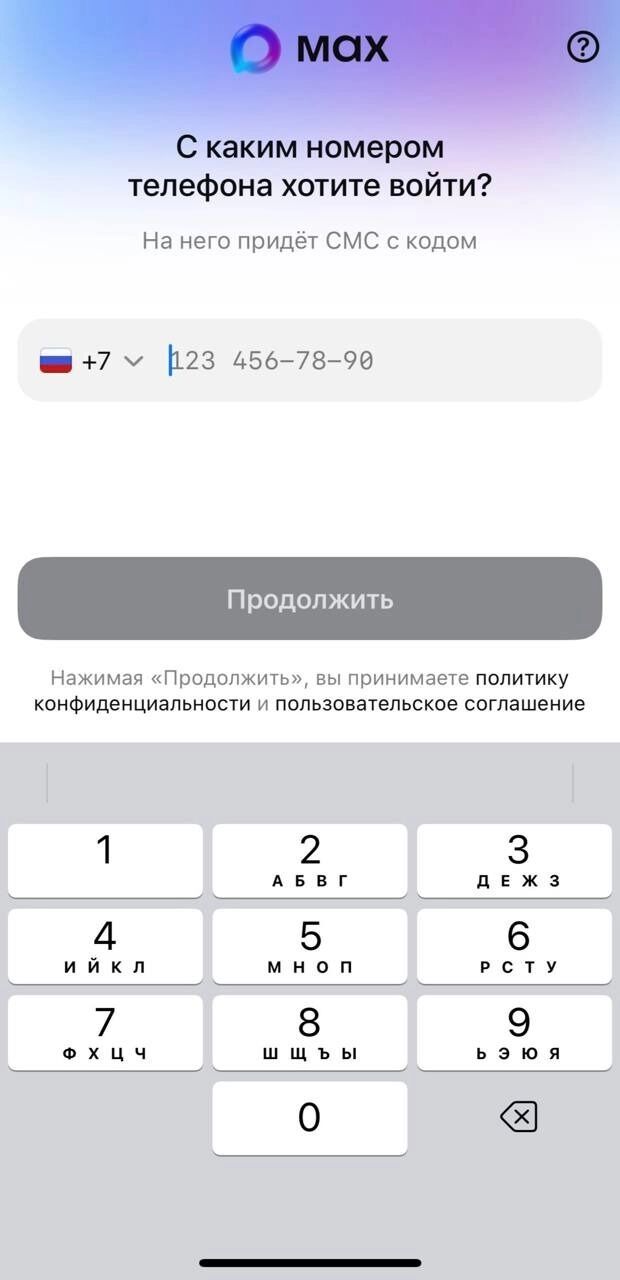Viewport: 620px width, 1280px height.
Task: Hit the 9 key on the keypad
Action: tap(515, 1031)
